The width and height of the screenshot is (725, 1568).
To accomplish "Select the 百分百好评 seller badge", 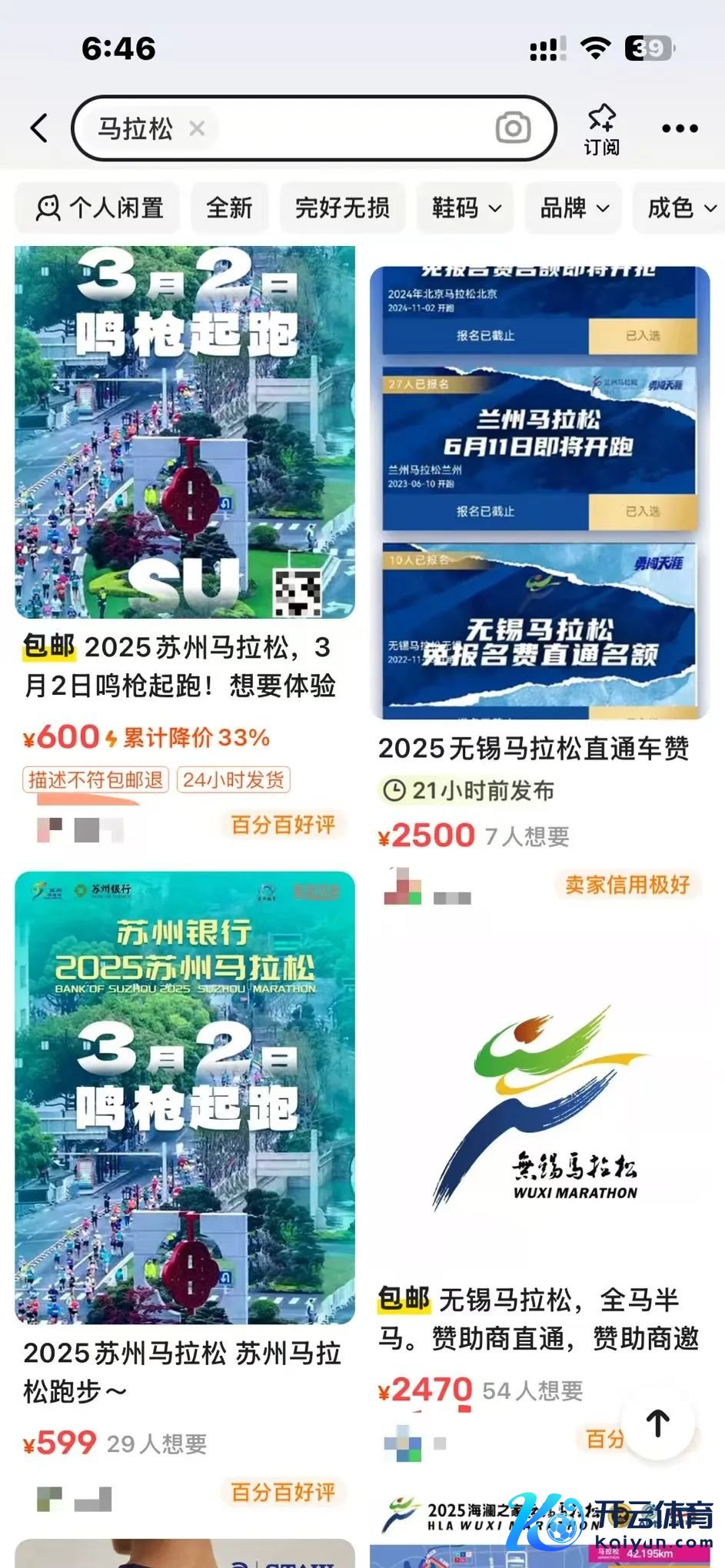I will click(283, 824).
